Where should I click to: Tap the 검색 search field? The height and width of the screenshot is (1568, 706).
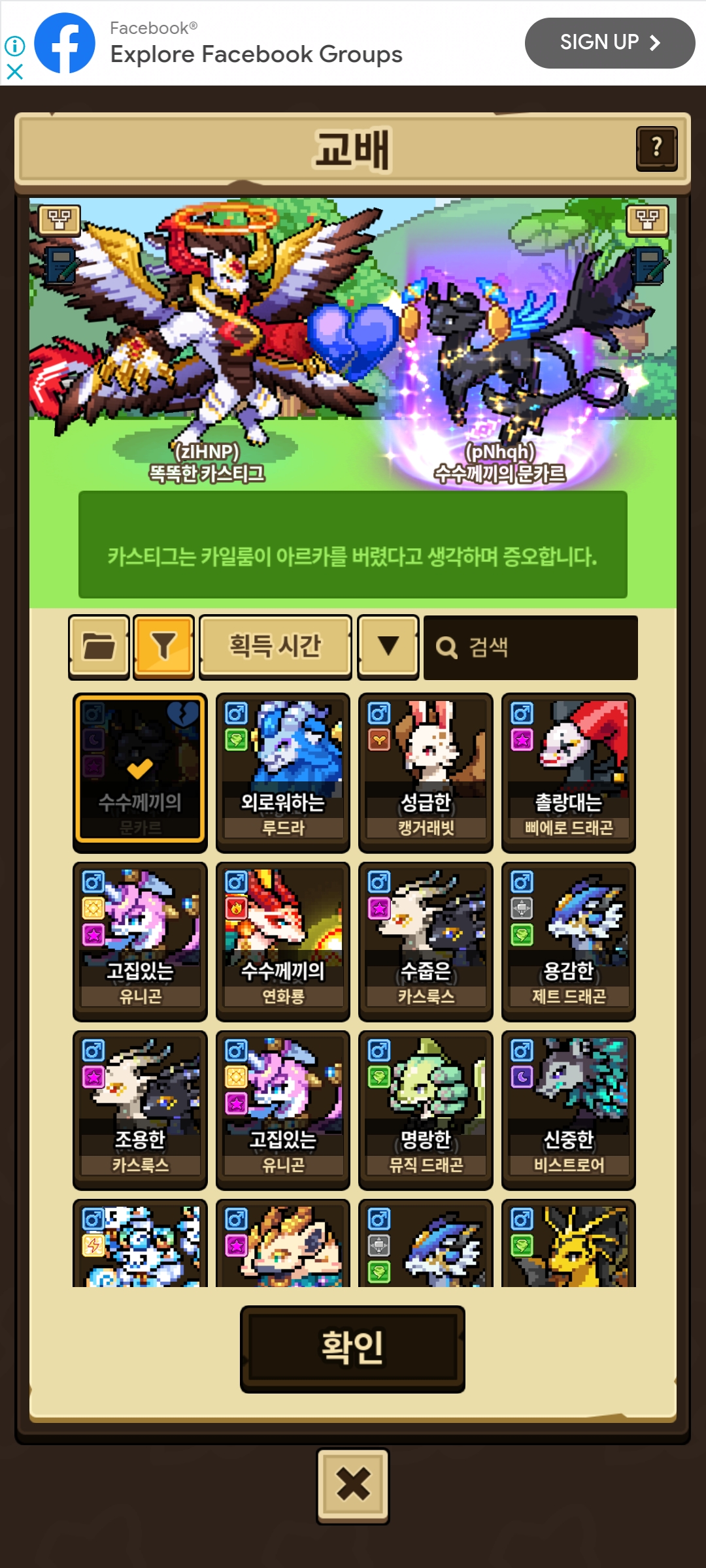point(530,647)
